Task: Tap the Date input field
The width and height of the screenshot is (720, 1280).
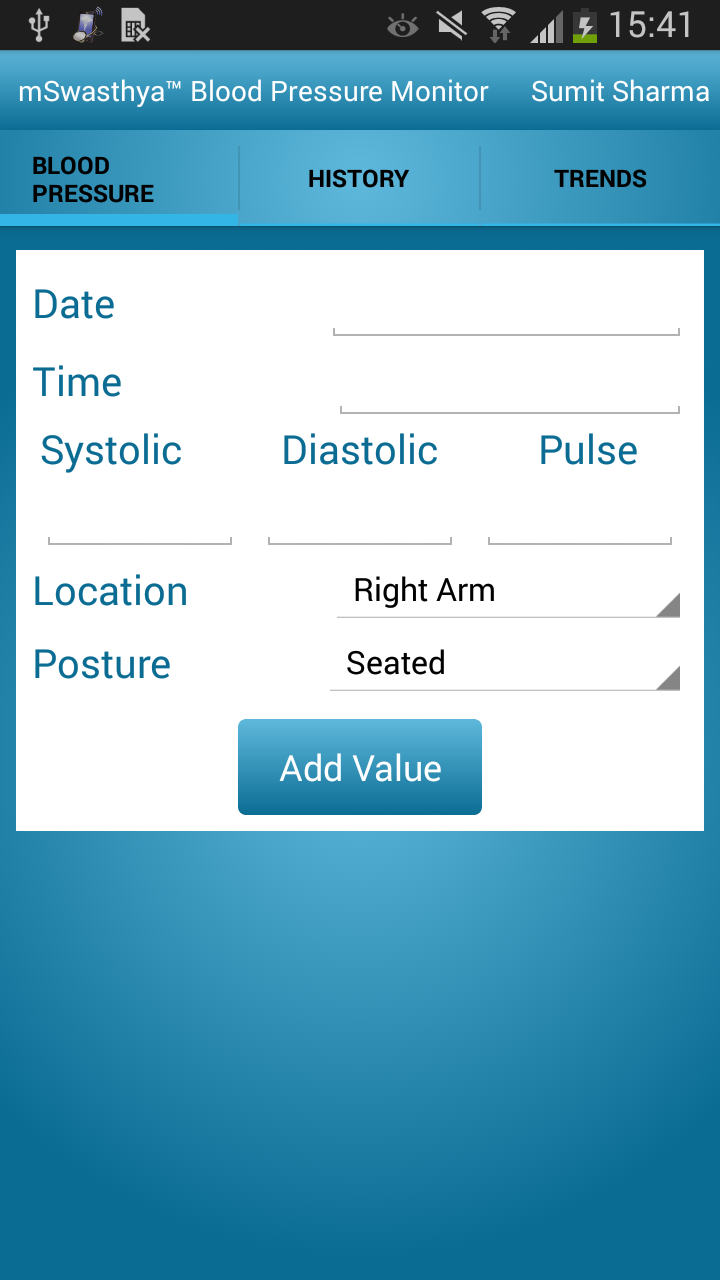Action: 506,310
